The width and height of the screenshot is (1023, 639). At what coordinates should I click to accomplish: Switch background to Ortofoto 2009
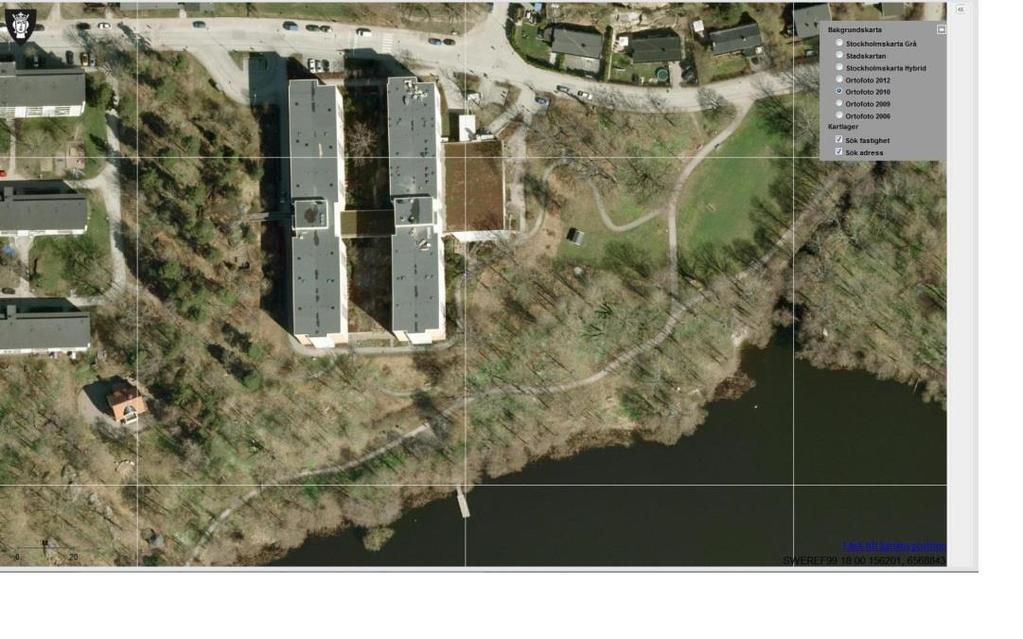(x=839, y=103)
